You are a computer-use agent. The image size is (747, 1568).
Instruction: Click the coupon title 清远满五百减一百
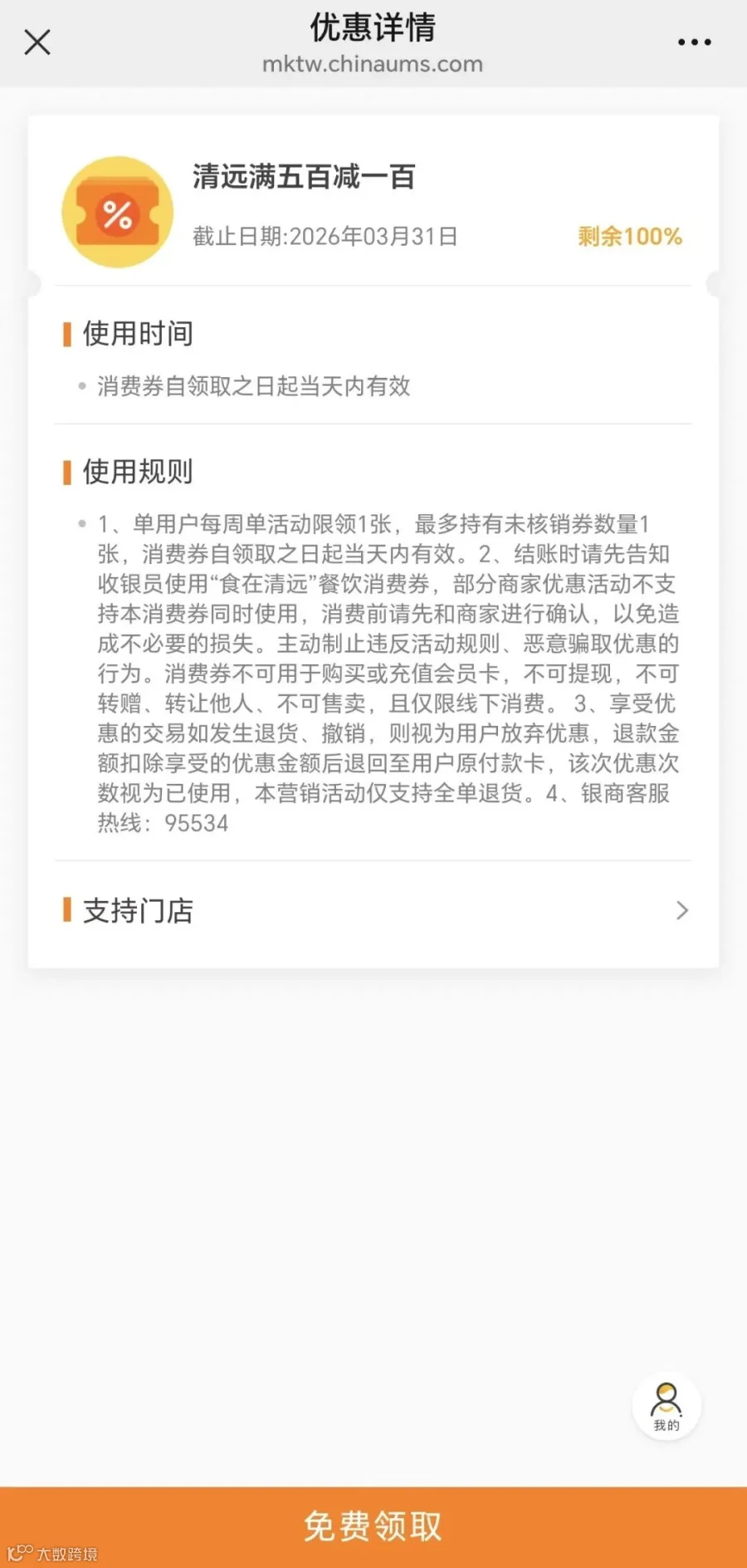[x=304, y=178]
